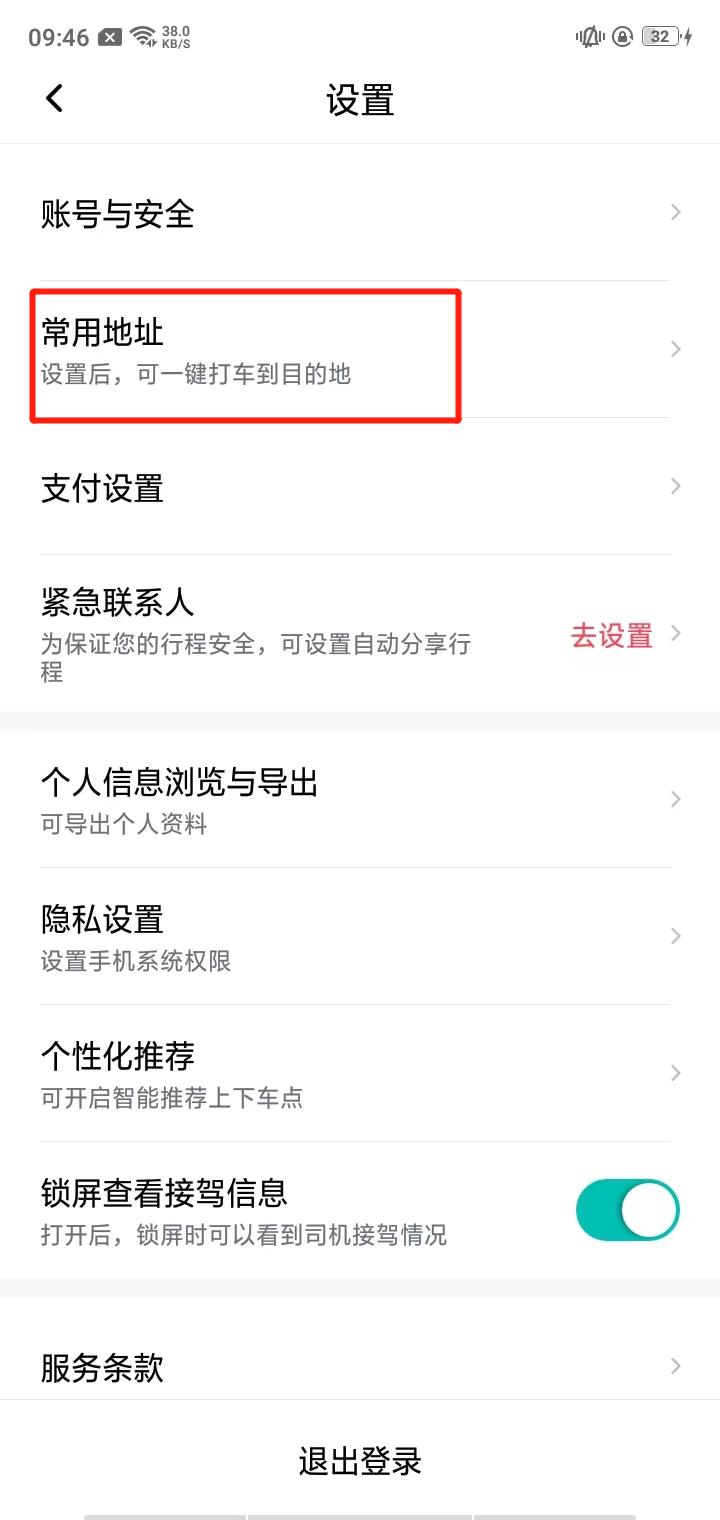This screenshot has width=720, height=1520.
Task: Tap the mute notification icon in status bar
Action: pyautogui.click(x=590, y=35)
